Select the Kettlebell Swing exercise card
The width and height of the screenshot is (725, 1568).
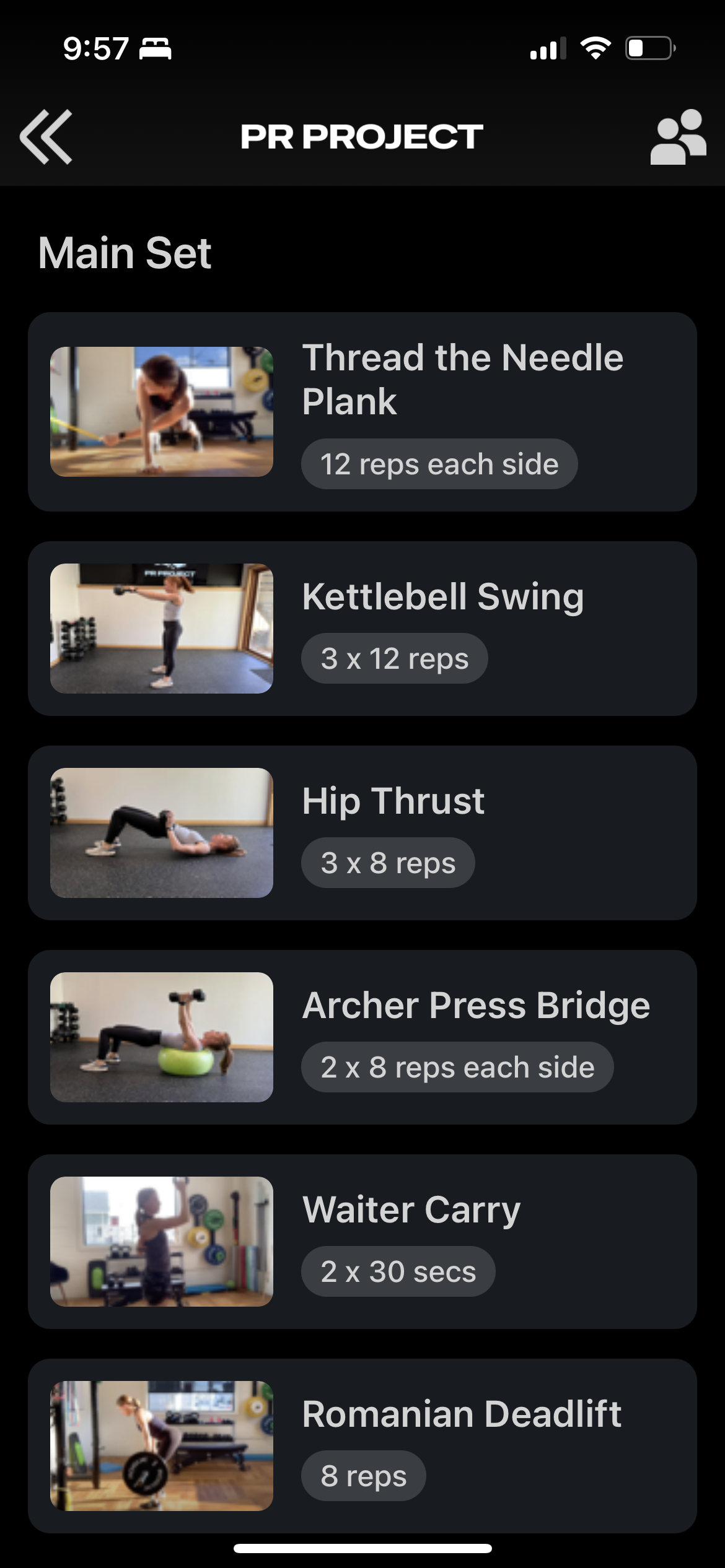click(x=362, y=629)
